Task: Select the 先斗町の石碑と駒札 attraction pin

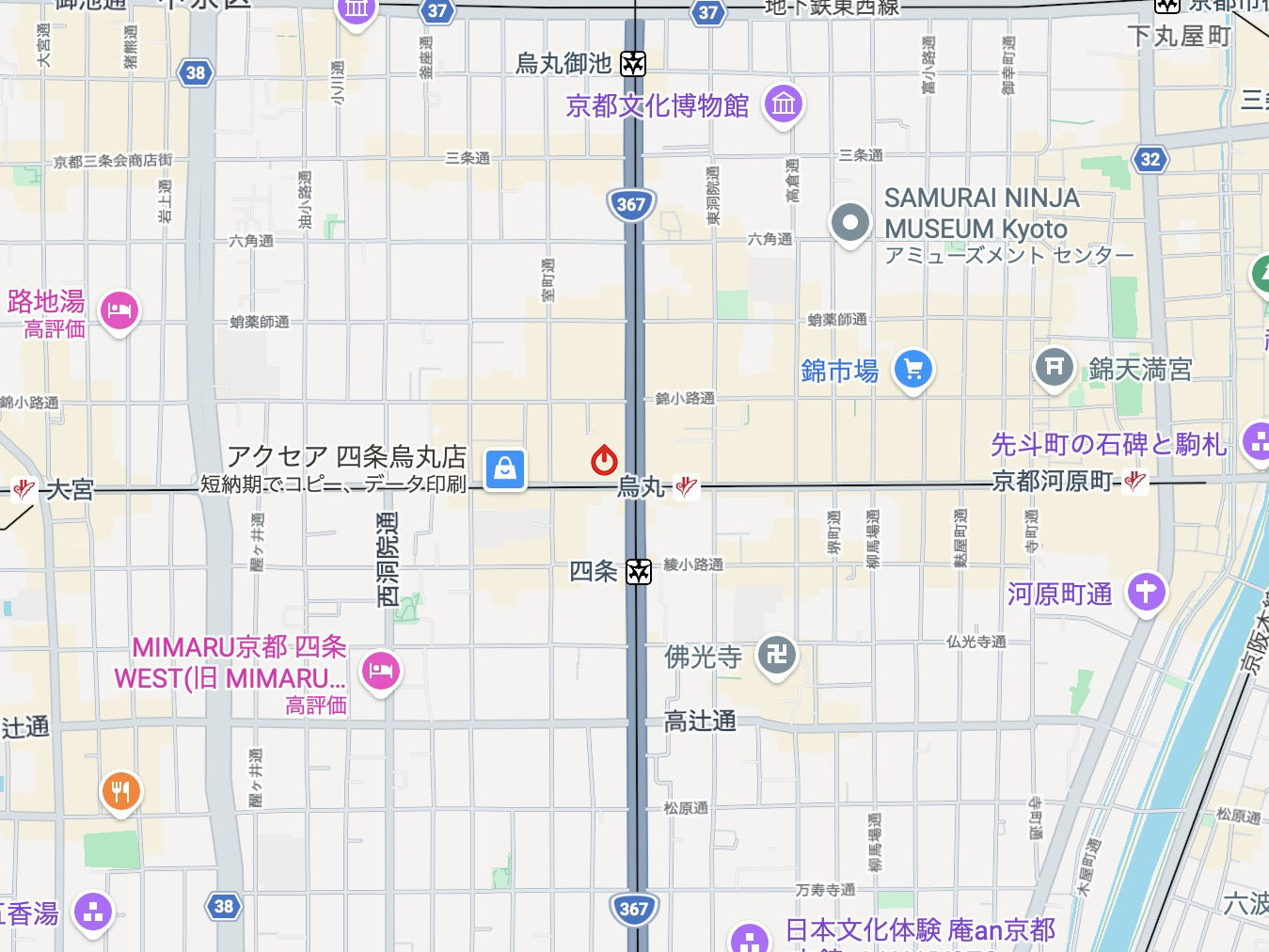Action: coord(1256,442)
